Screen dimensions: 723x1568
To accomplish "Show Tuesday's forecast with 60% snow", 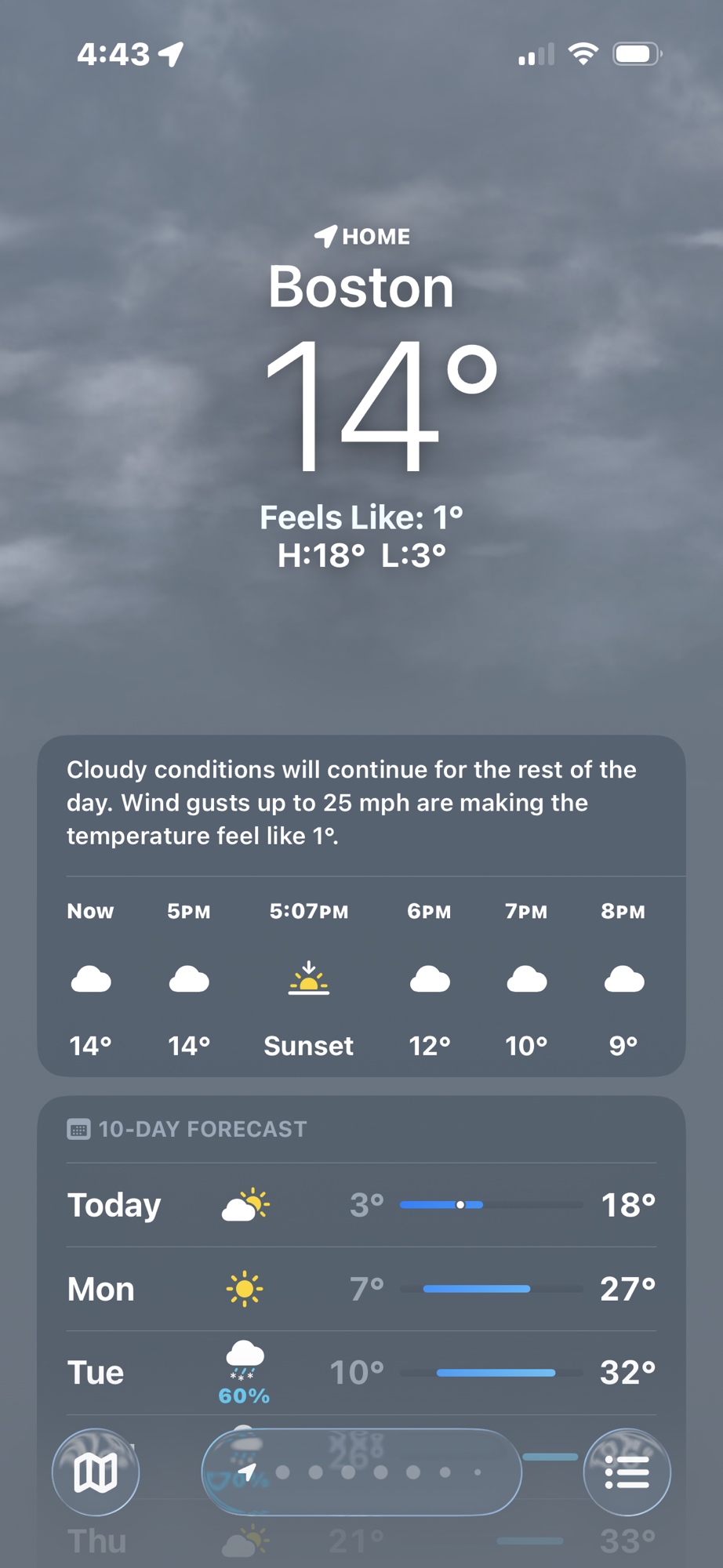I will (x=361, y=1373).
